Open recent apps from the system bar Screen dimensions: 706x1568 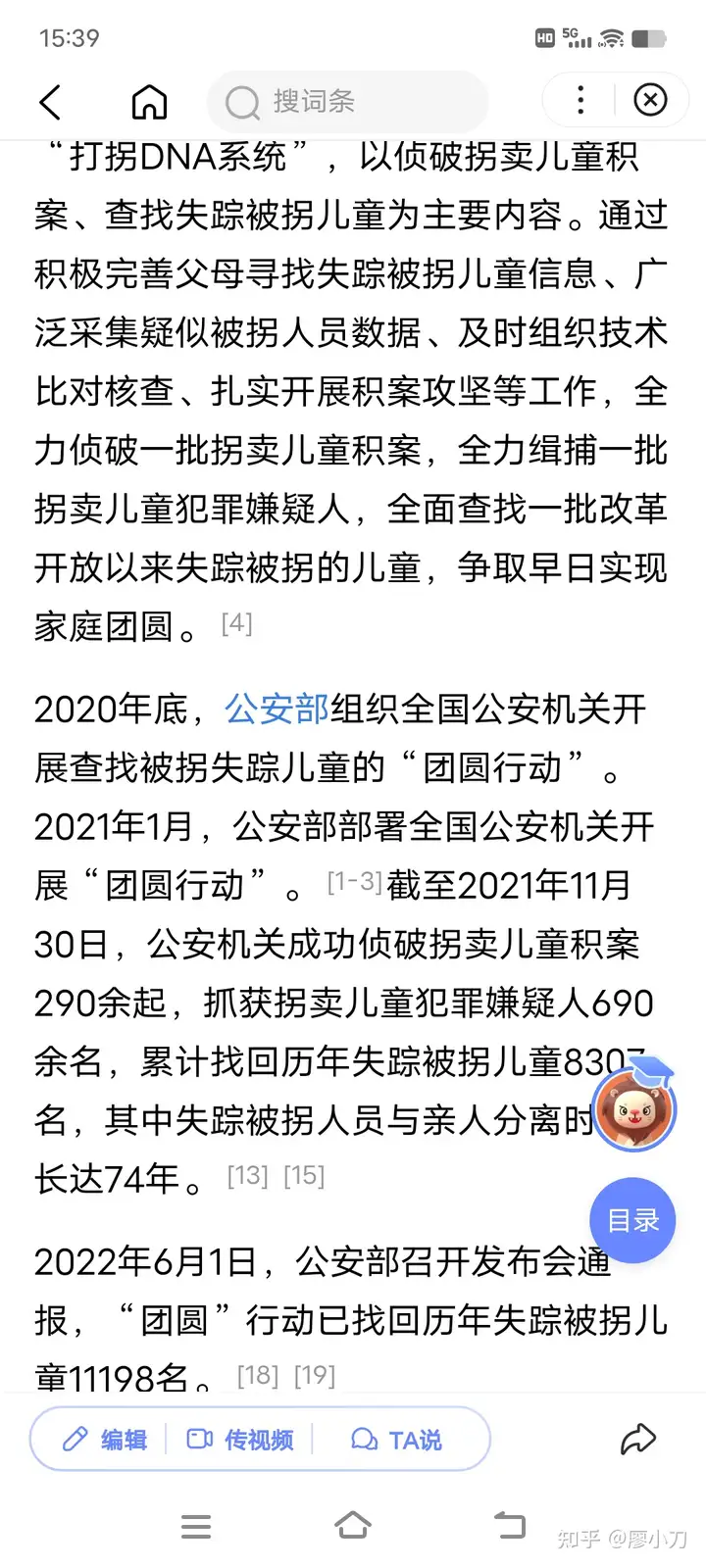pyautogui.click(x=196, y=1526)
